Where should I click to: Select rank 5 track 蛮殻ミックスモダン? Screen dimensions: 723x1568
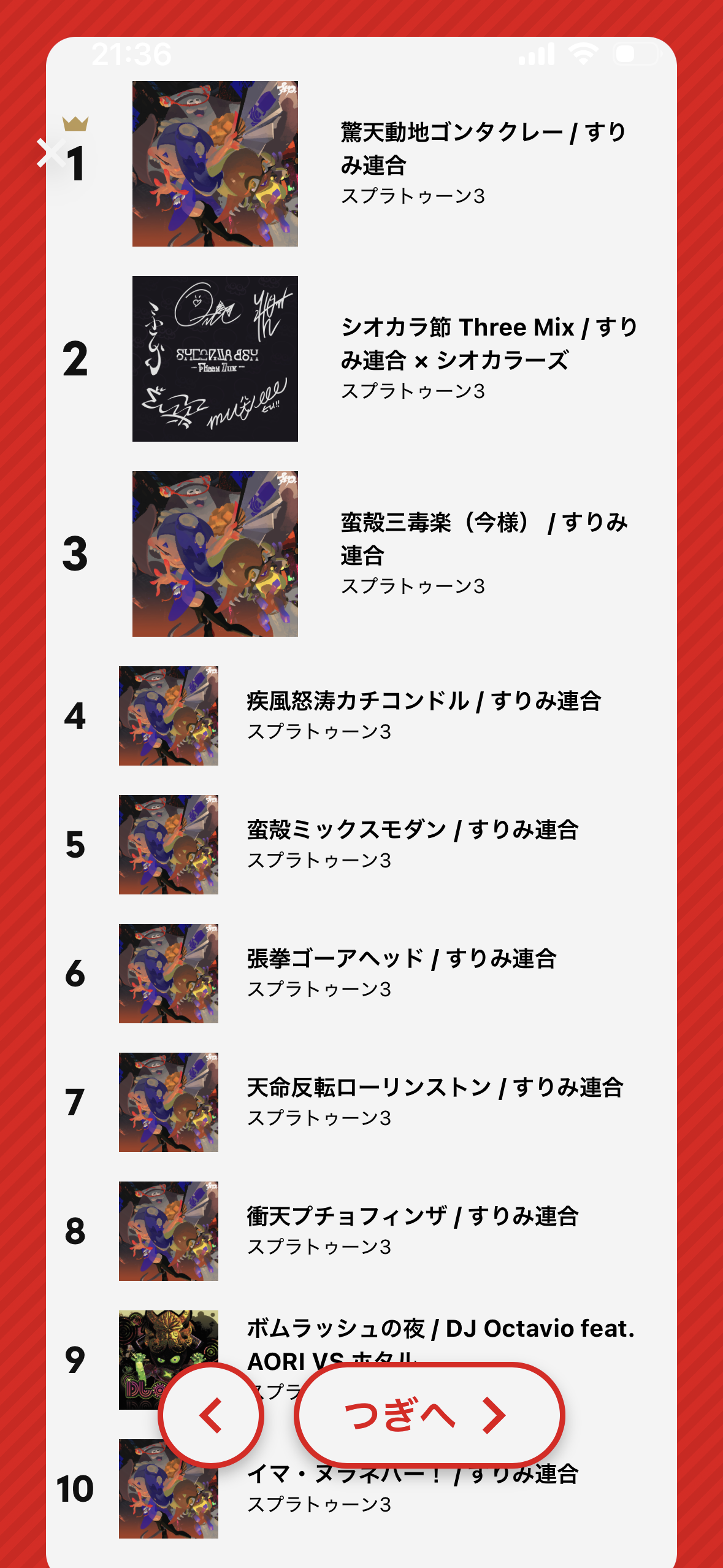pos(361,845)
